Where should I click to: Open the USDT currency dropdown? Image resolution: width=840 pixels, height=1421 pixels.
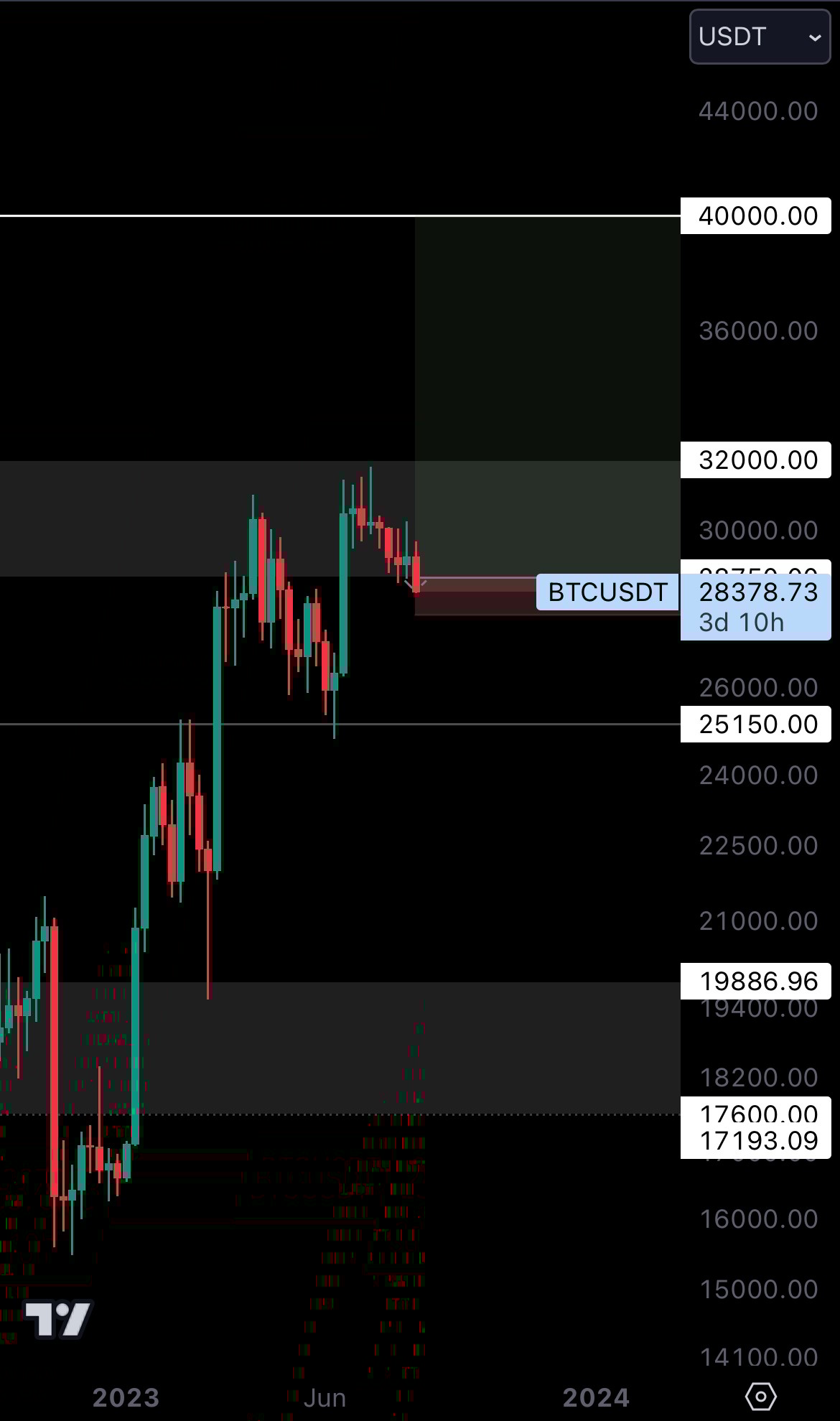(760, 37)
